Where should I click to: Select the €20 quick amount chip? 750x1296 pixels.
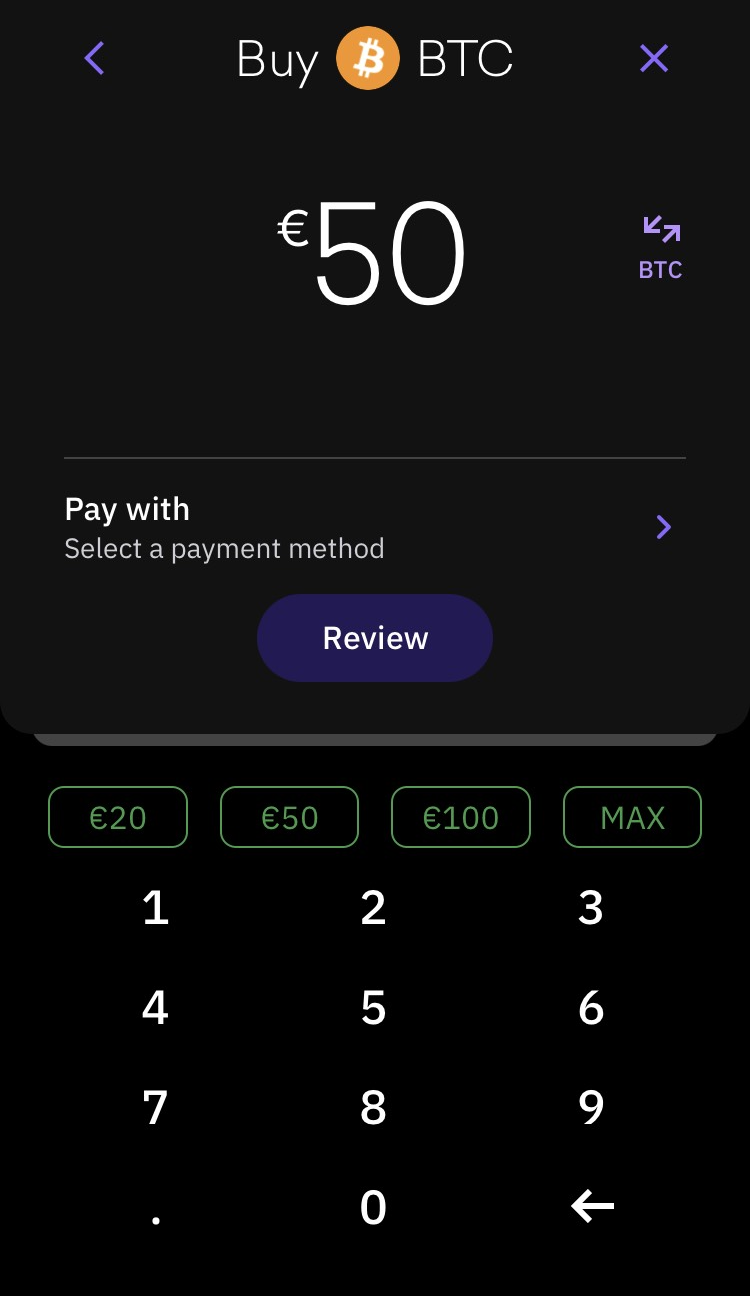coord(118,817)
